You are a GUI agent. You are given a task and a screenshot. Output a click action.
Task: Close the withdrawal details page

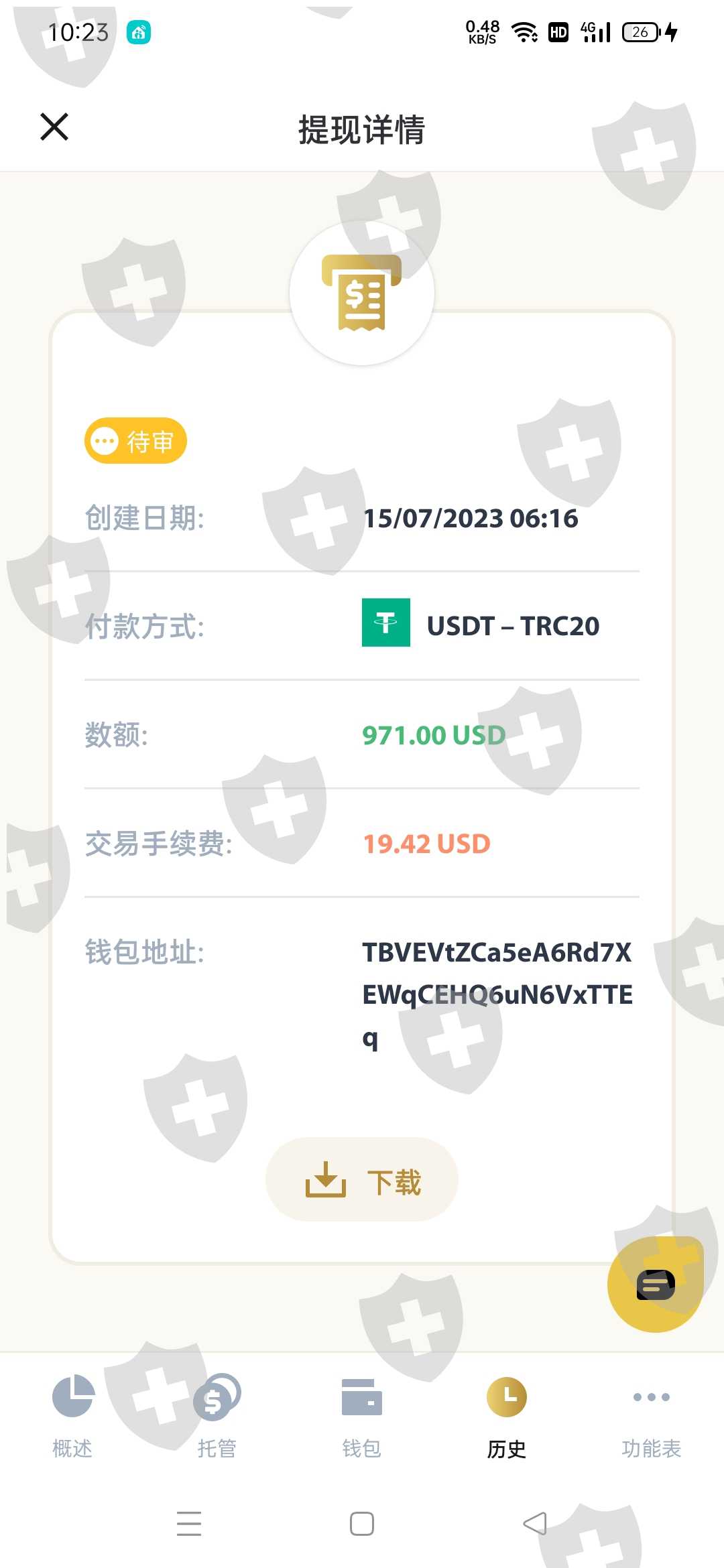click(x=54, y=127)
